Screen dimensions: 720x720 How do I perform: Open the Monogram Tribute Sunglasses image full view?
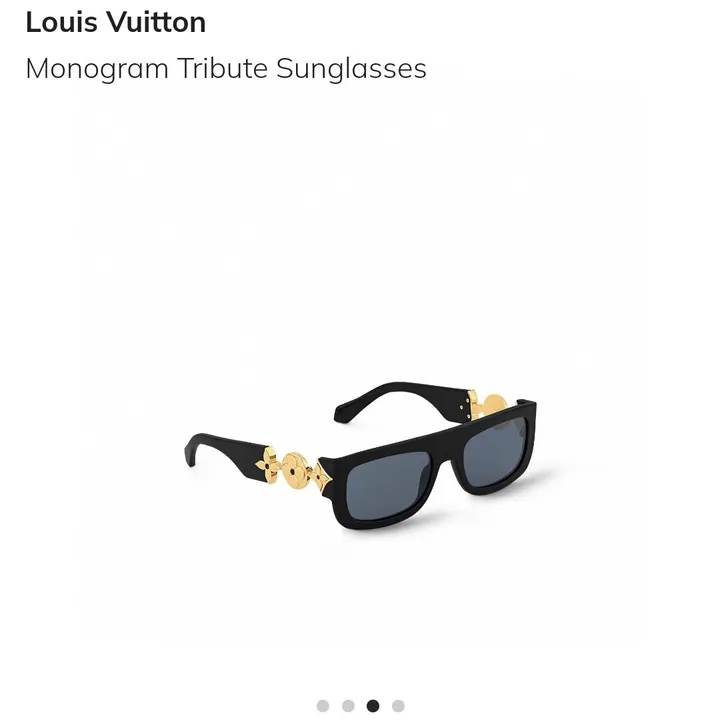360,440
